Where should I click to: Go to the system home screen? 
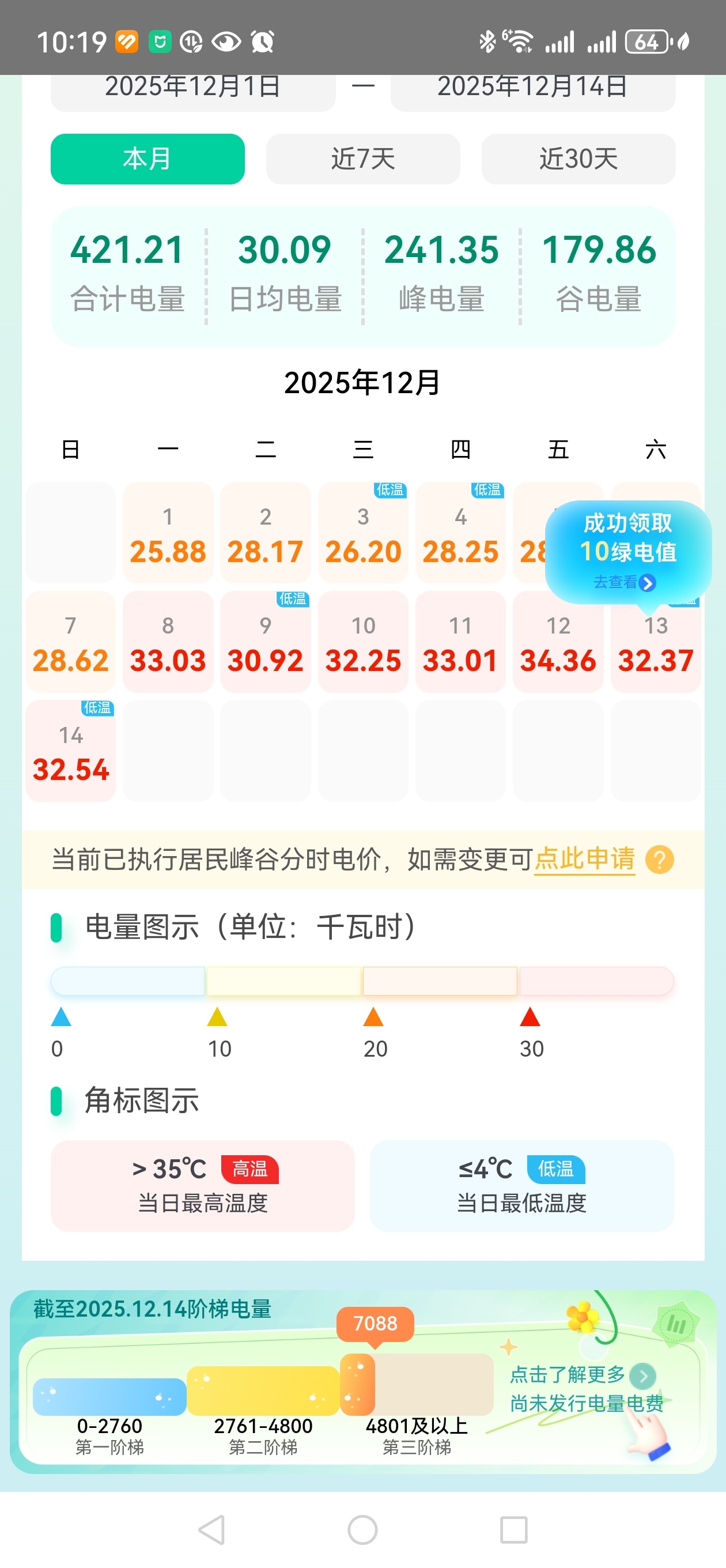pos(362,1529)
